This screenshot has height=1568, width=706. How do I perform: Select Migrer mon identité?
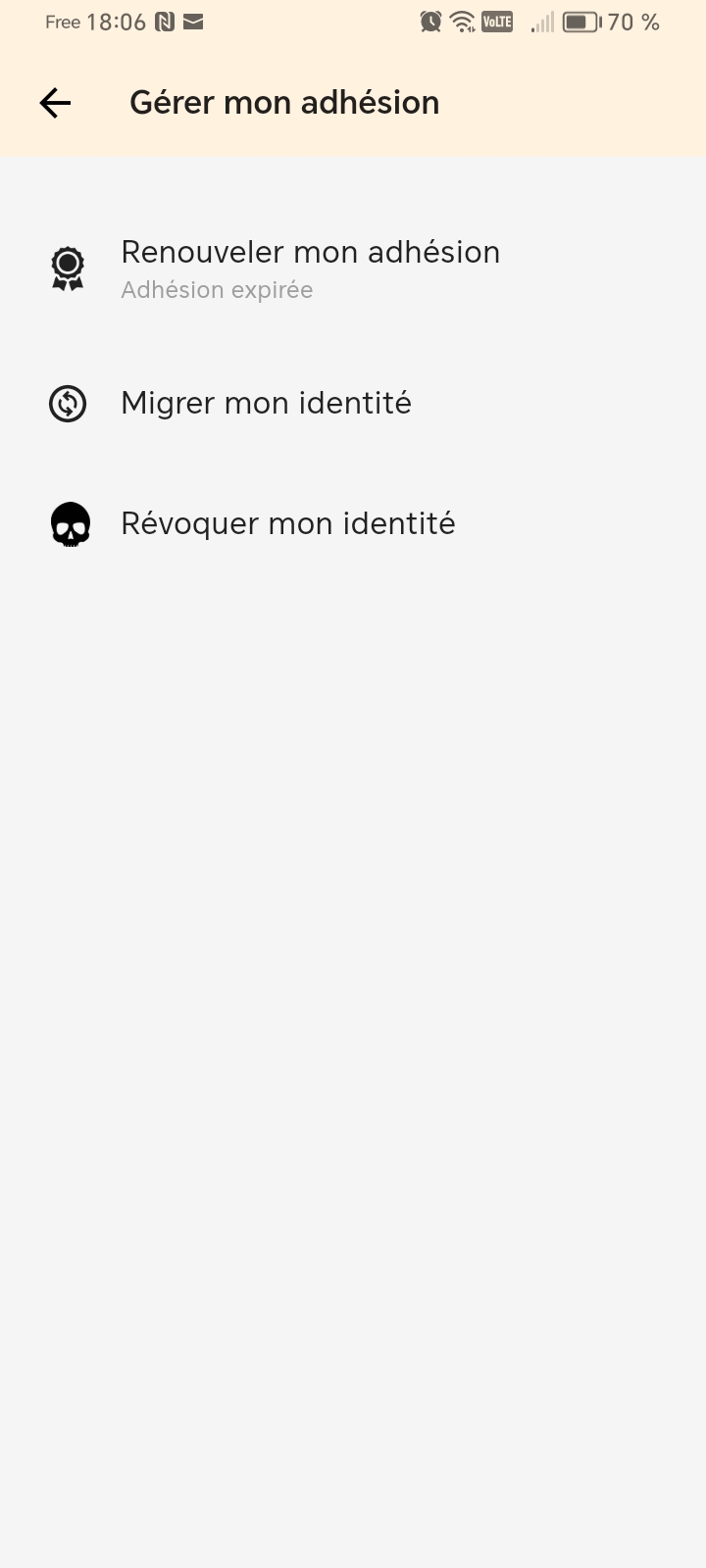pos(266,403)
